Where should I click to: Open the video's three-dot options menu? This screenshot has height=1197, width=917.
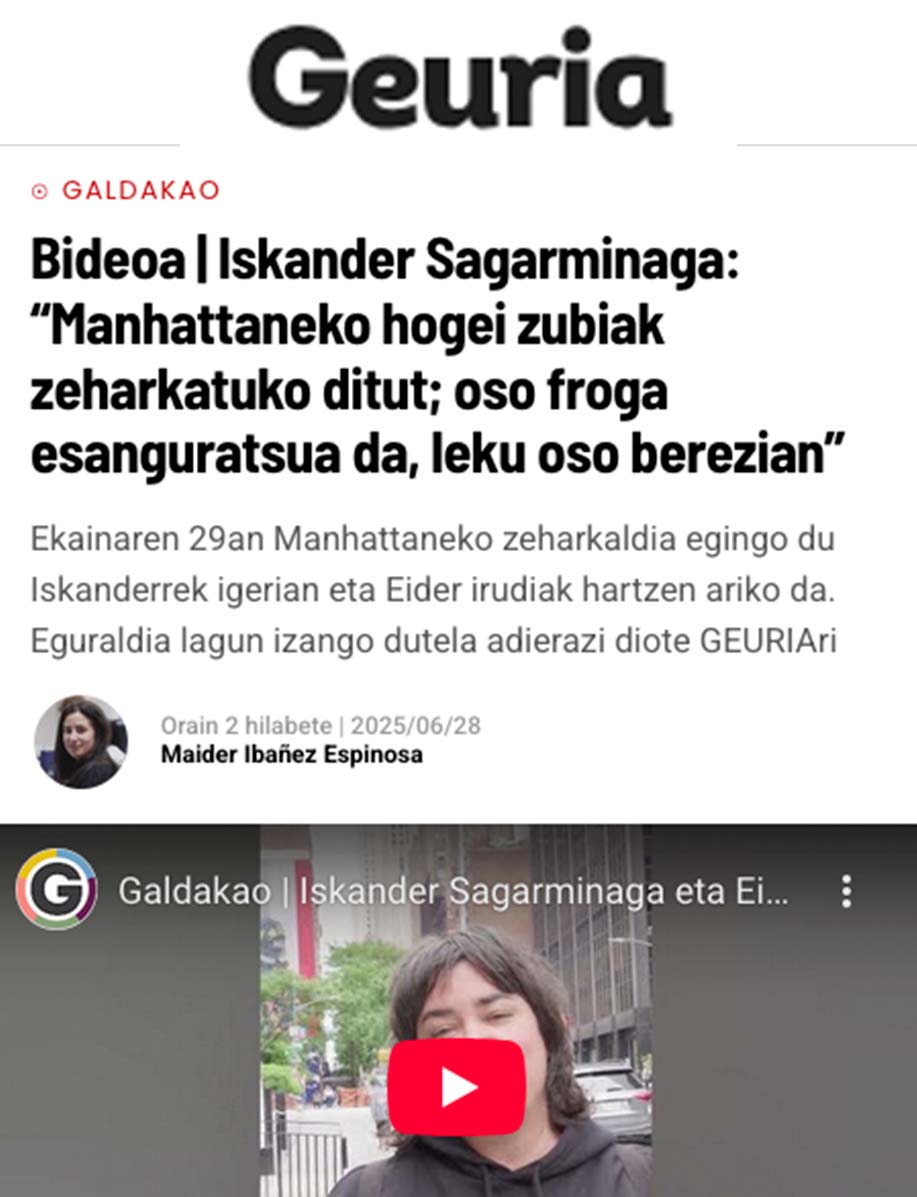click(x=846, y=890)
